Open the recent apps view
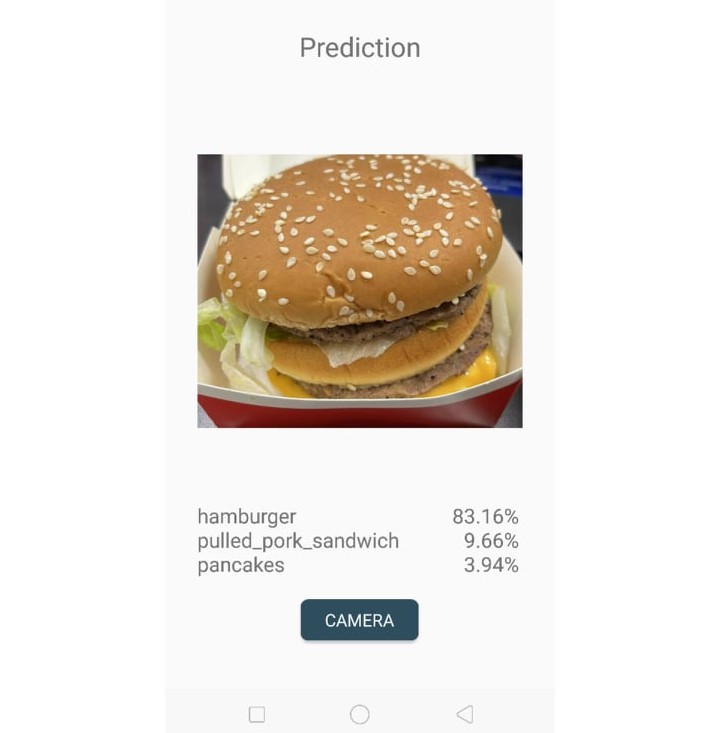Viewport: 721px width, 733px height. pos(257,714)
